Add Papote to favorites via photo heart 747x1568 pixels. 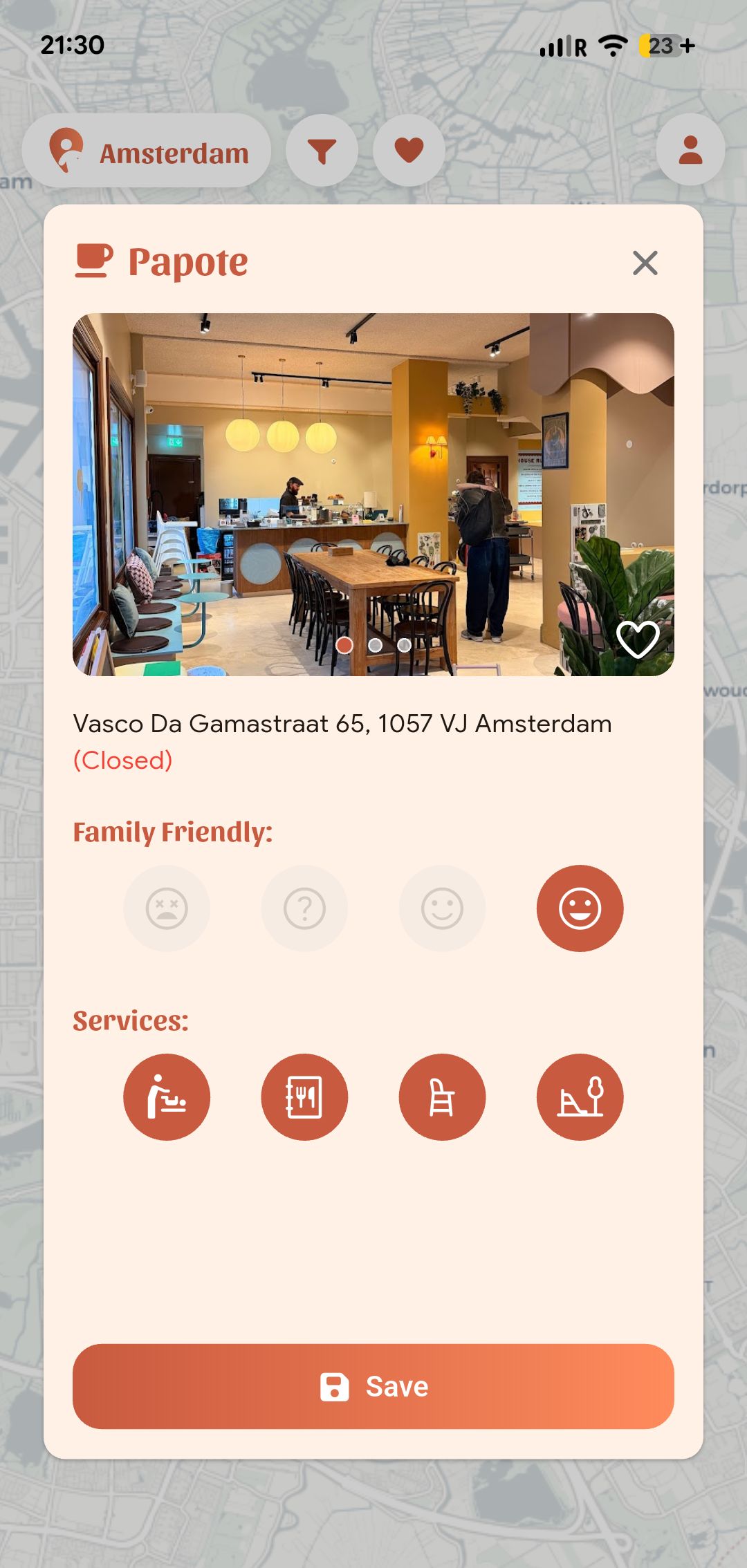pyautogui.click(x=638, y=639)
